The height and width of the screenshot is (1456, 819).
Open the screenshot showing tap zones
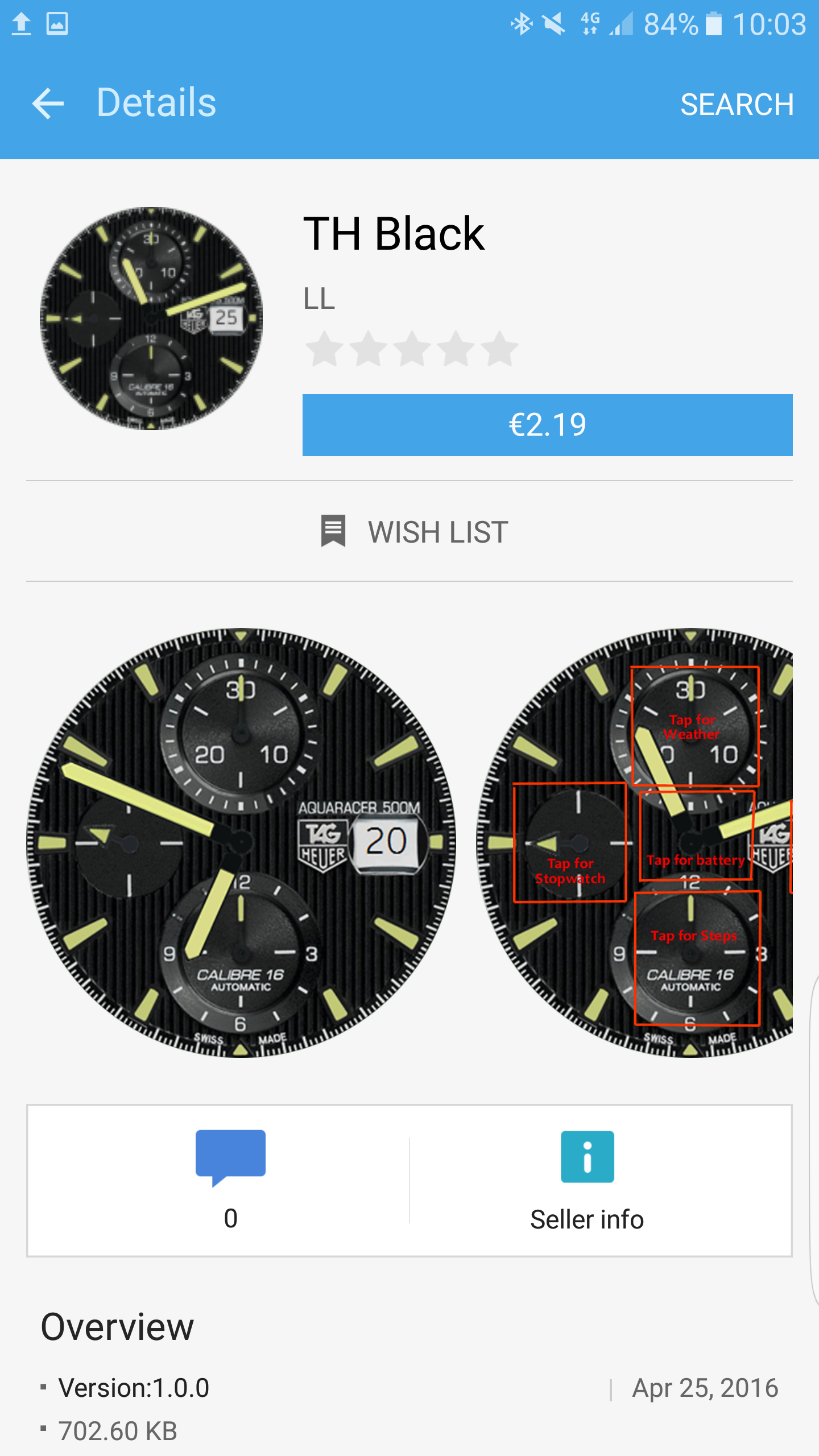635,842
